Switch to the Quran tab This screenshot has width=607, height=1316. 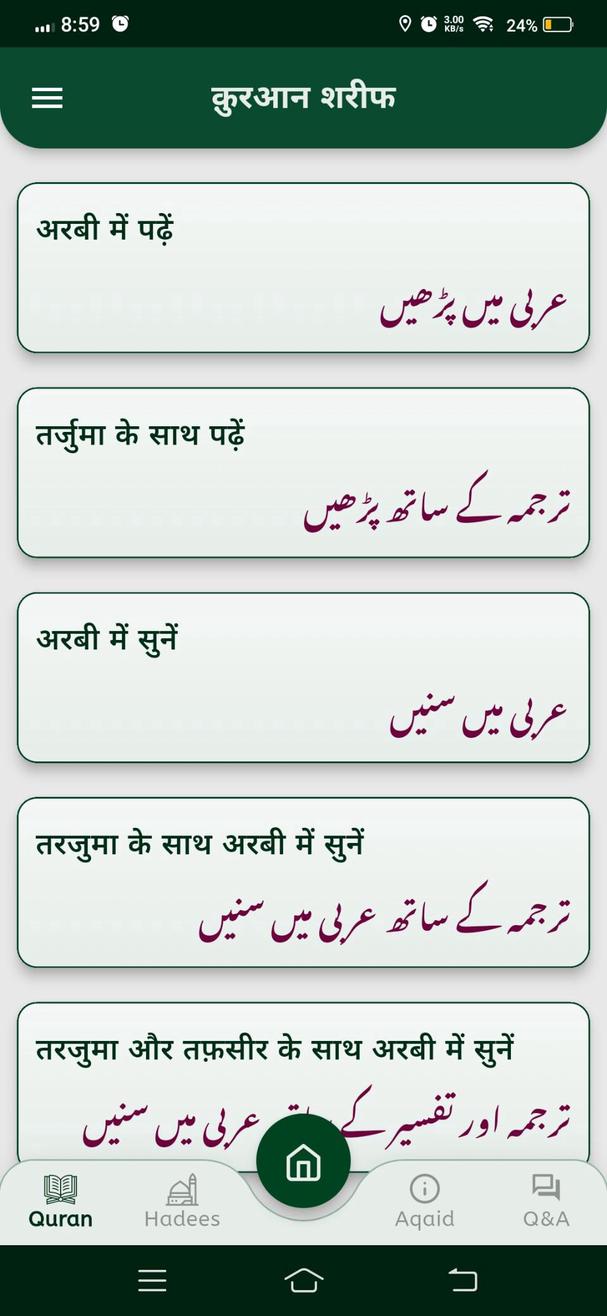coord(60,1201)
